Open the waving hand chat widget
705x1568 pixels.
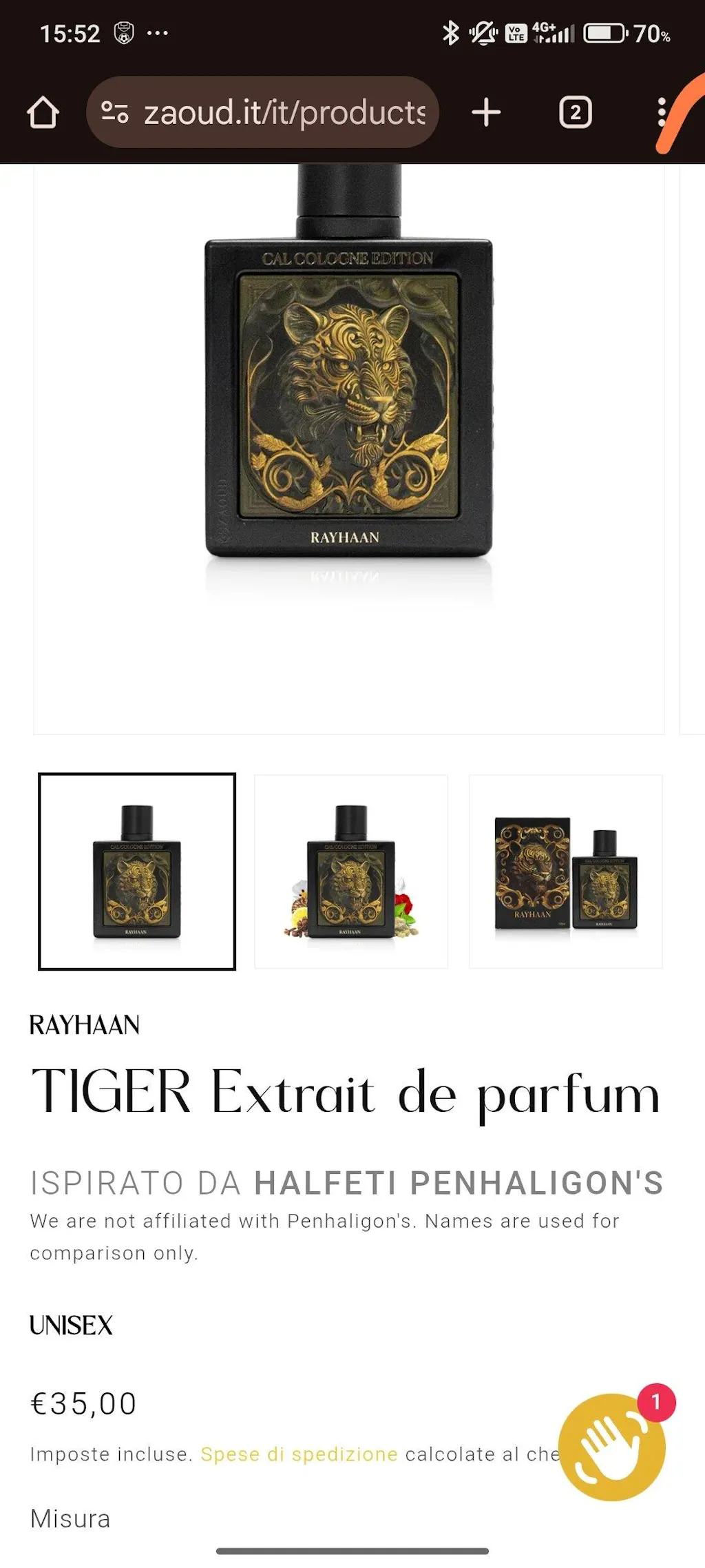click(x=611, y=1447)
